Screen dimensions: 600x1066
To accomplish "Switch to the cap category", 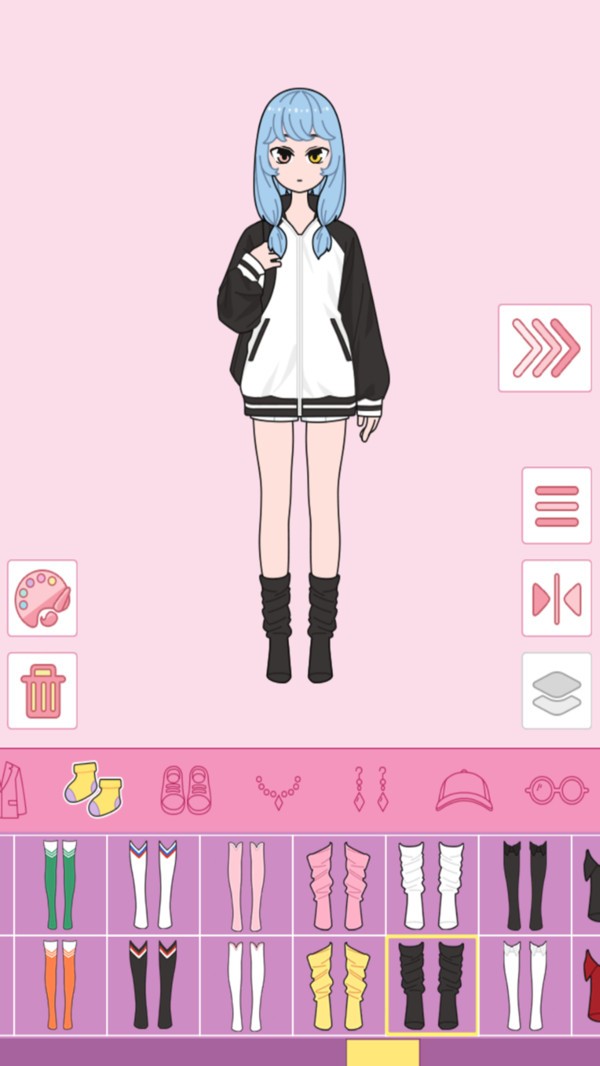I will 464,790.
